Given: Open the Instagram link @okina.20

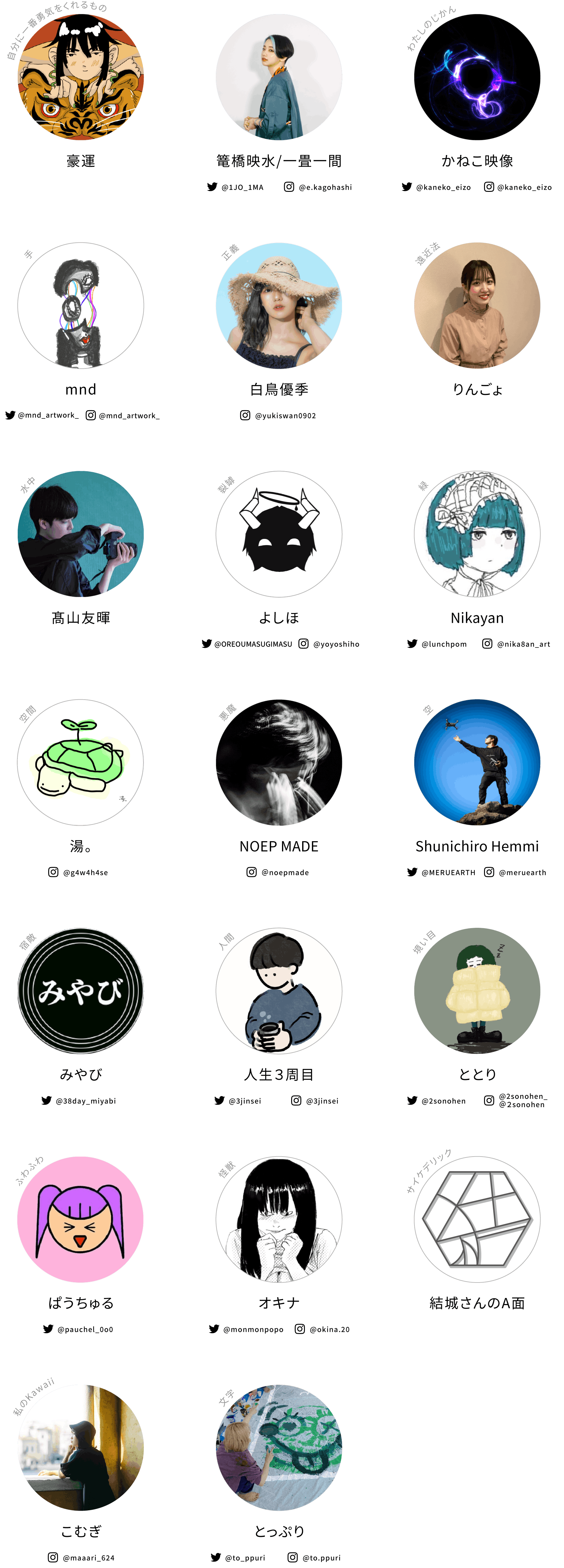Looking at the screenshot, I should (322, 1329).
